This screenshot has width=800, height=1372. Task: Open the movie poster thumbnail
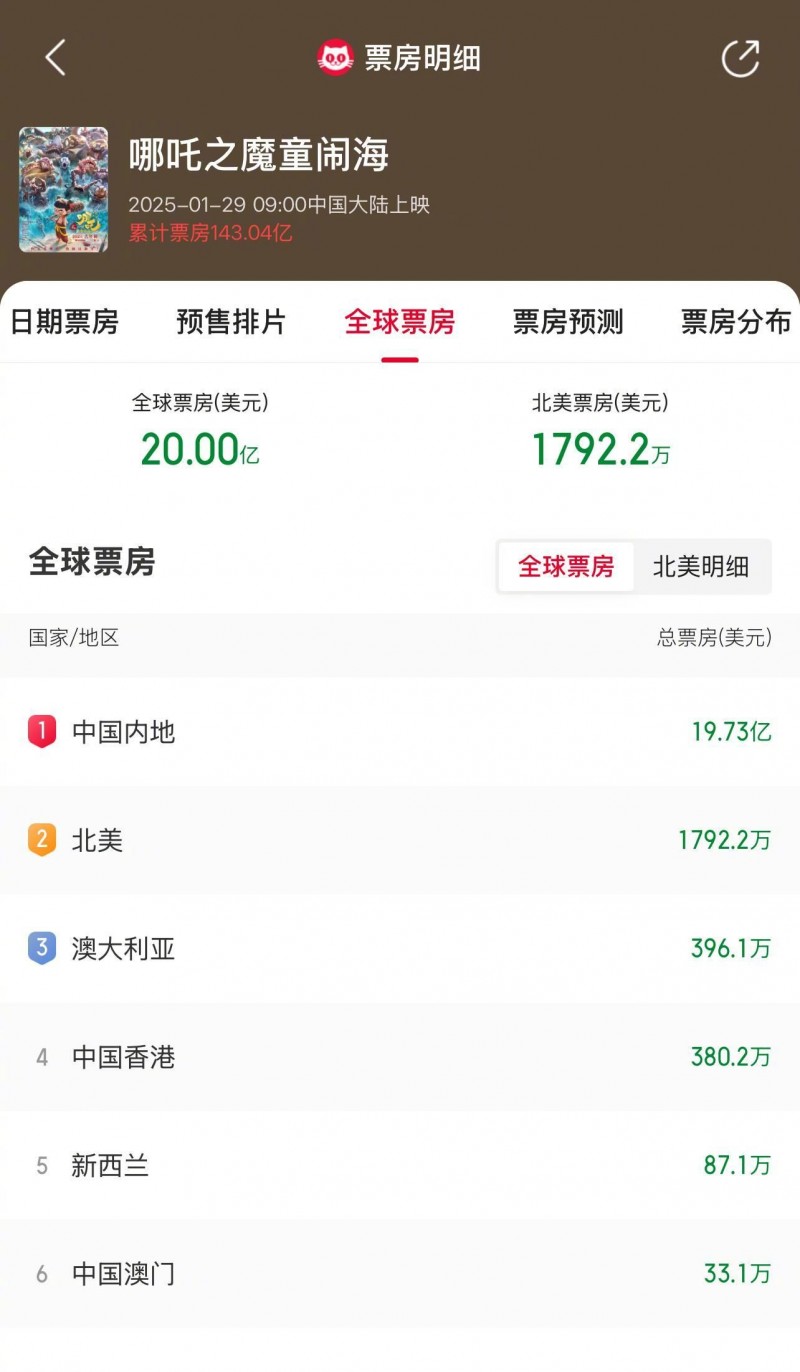tap(63, 188)
